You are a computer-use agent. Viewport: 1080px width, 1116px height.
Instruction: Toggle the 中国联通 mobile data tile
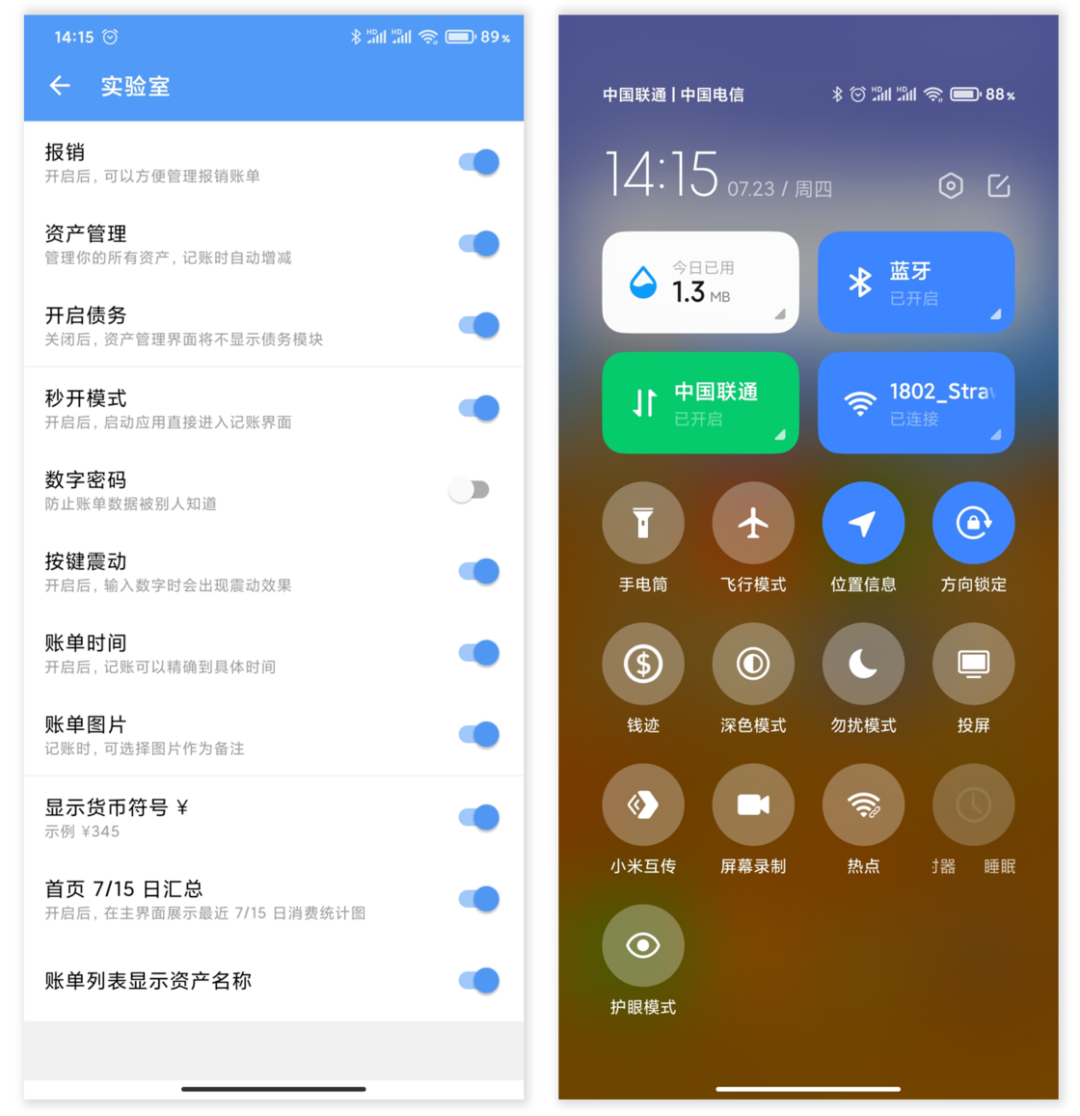point(700,402)
